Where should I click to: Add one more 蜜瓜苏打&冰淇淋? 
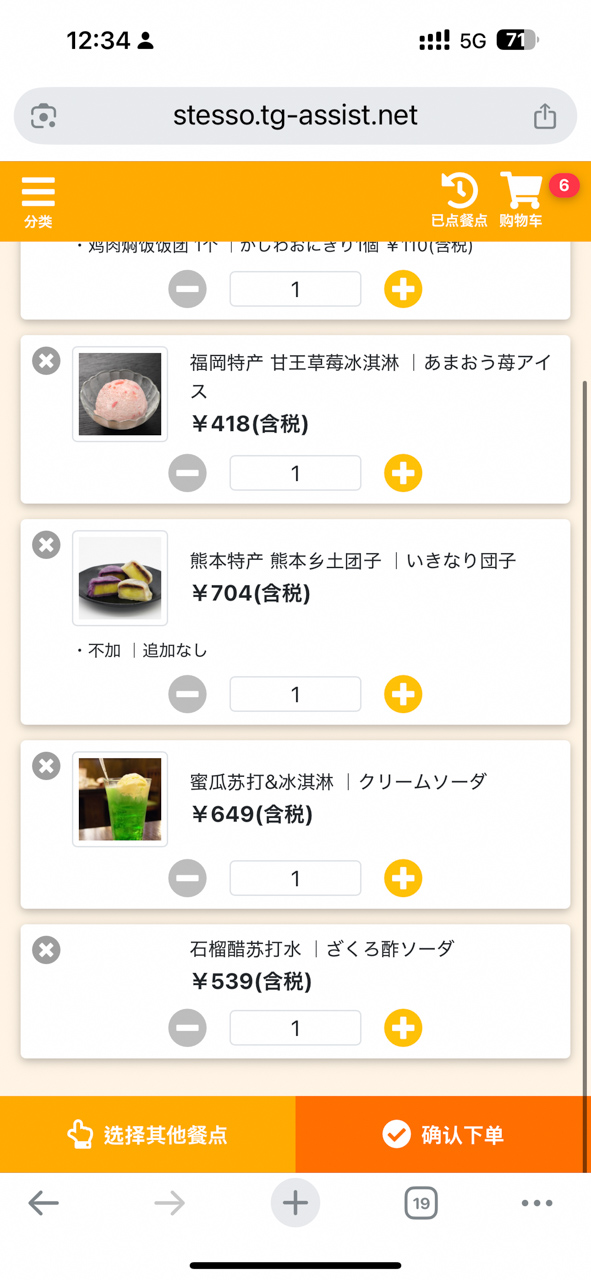point(403,878)
